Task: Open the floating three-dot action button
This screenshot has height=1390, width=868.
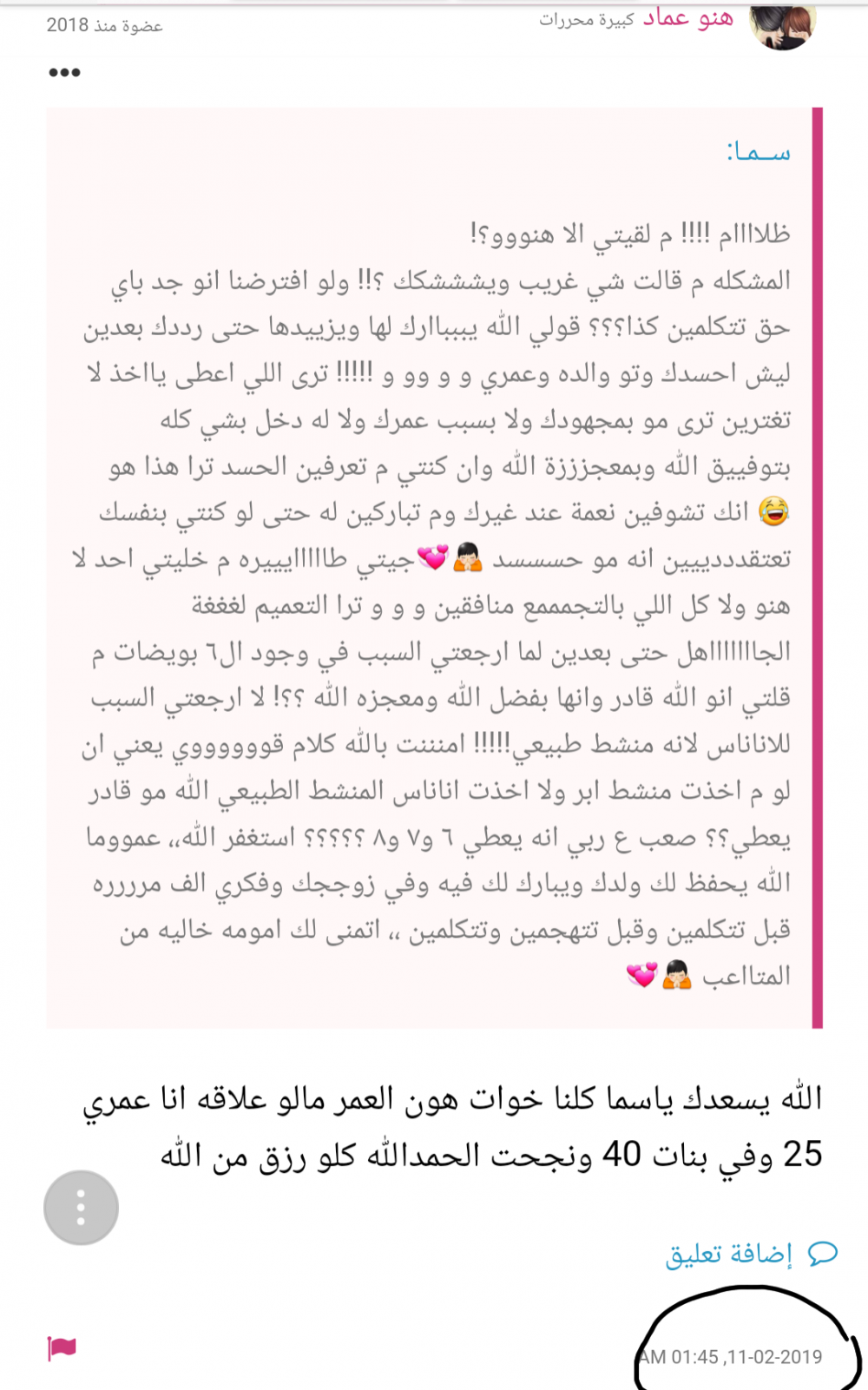Action: coord(81,1208)
